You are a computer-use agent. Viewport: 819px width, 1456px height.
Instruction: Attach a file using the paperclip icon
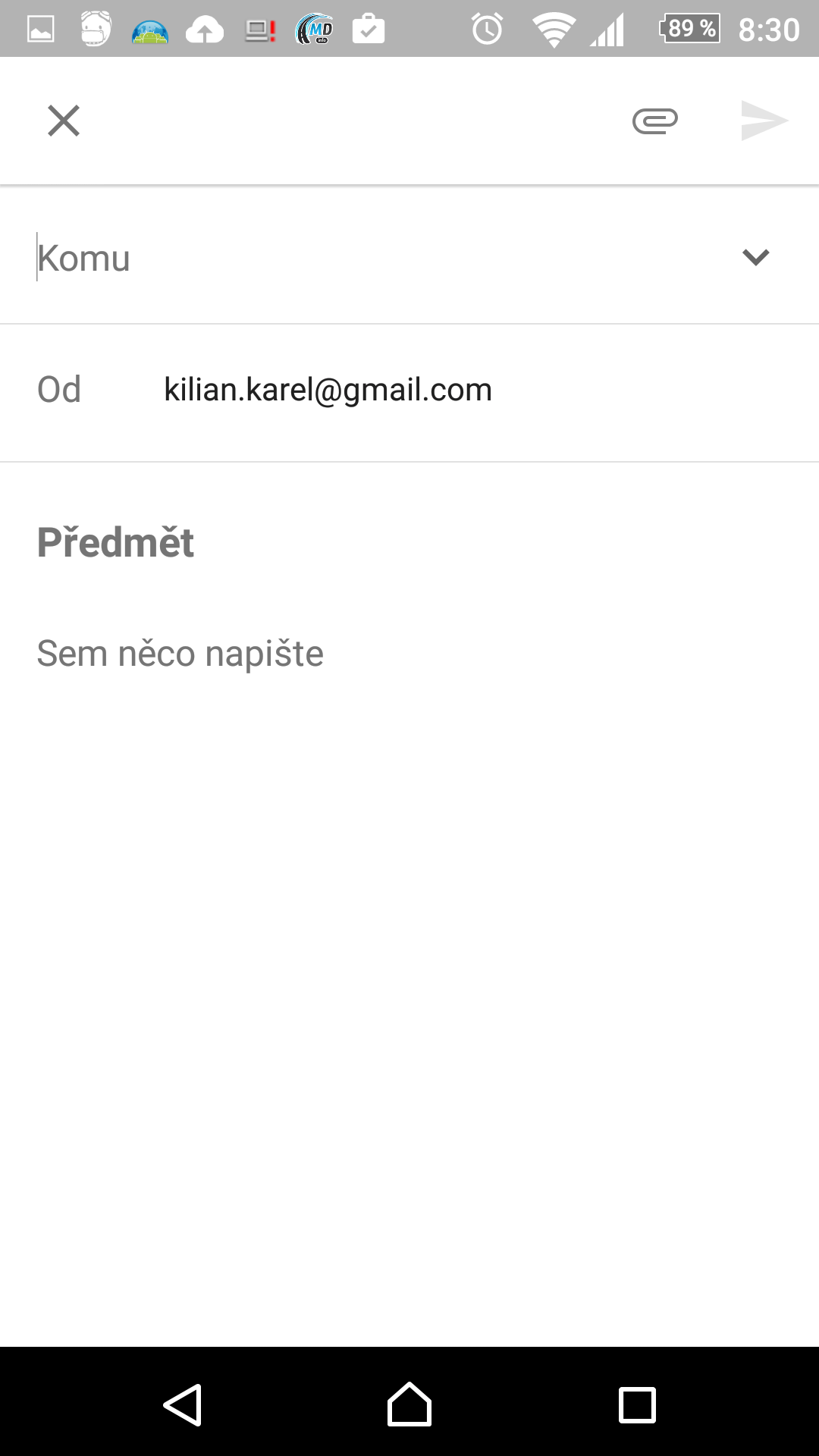pyautogui.click(x=655, y=121)
